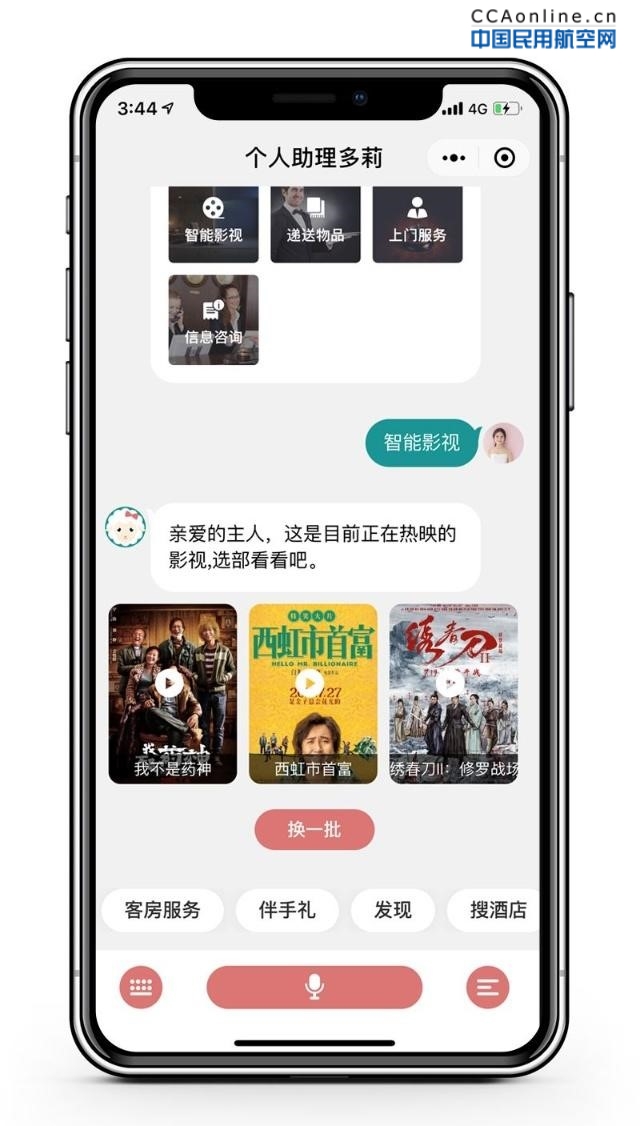Open the 发现 chip
Viewport: 640px width, 1126px height.
pyautogui.click(x=392, y=910)
